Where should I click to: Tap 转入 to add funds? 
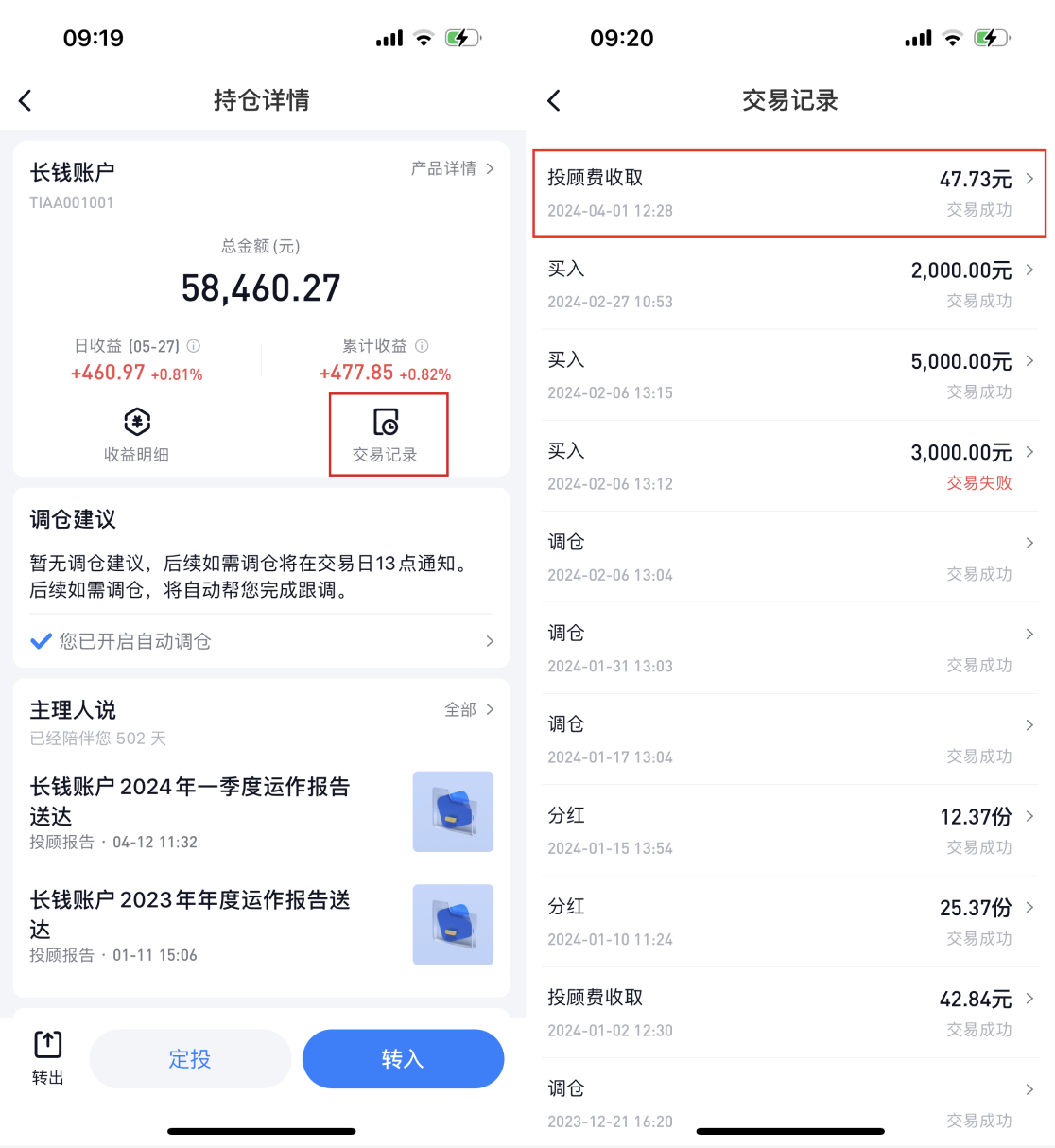pyautogui.click(x=403, y=1059)
